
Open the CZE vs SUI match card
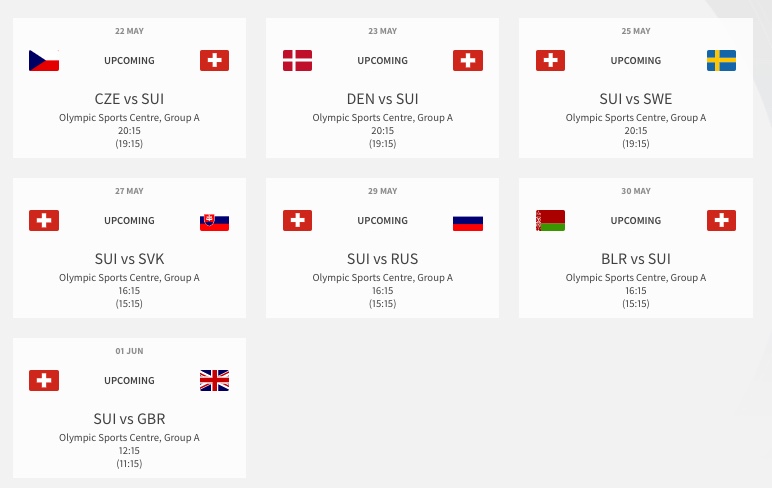[129, 88]
